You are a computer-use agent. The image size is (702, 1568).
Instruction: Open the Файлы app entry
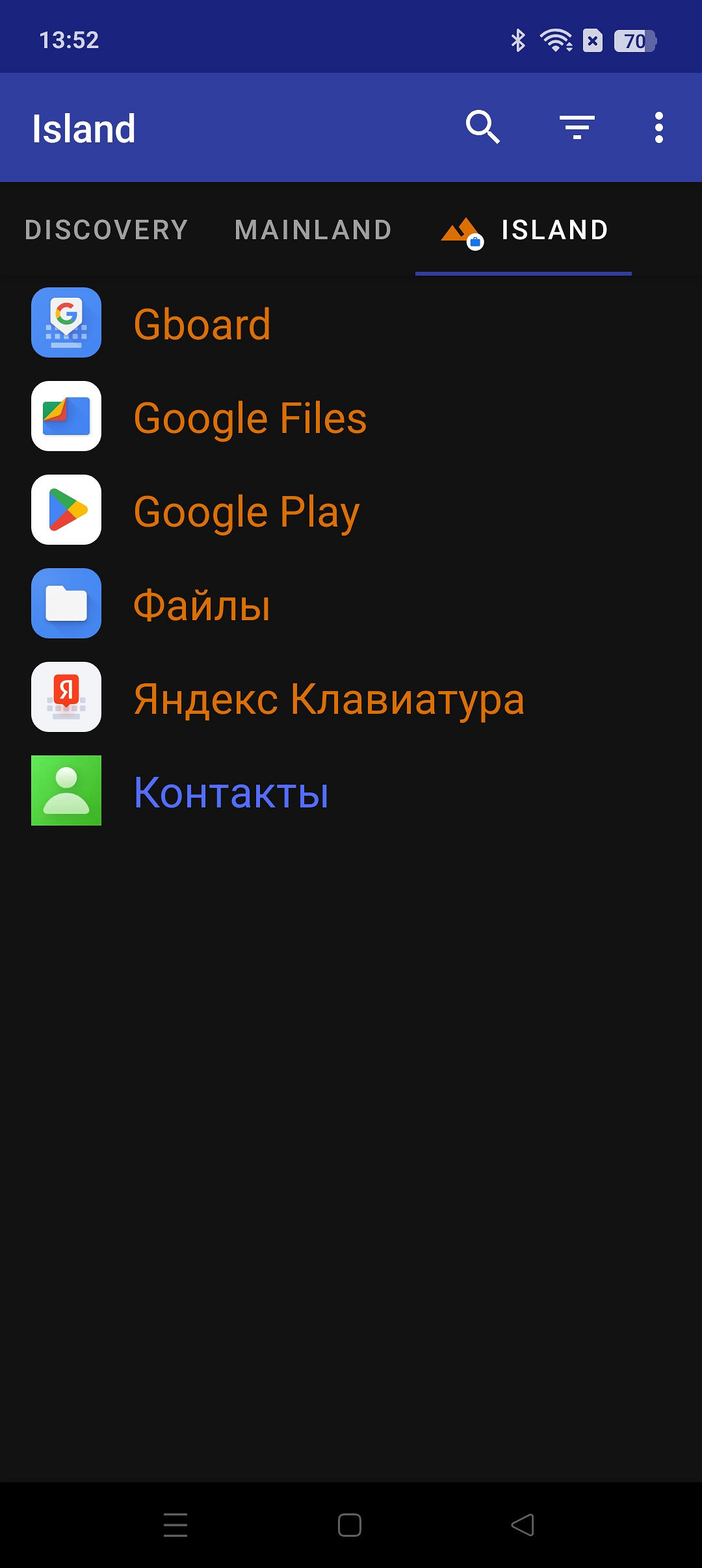tap(201, 605)
